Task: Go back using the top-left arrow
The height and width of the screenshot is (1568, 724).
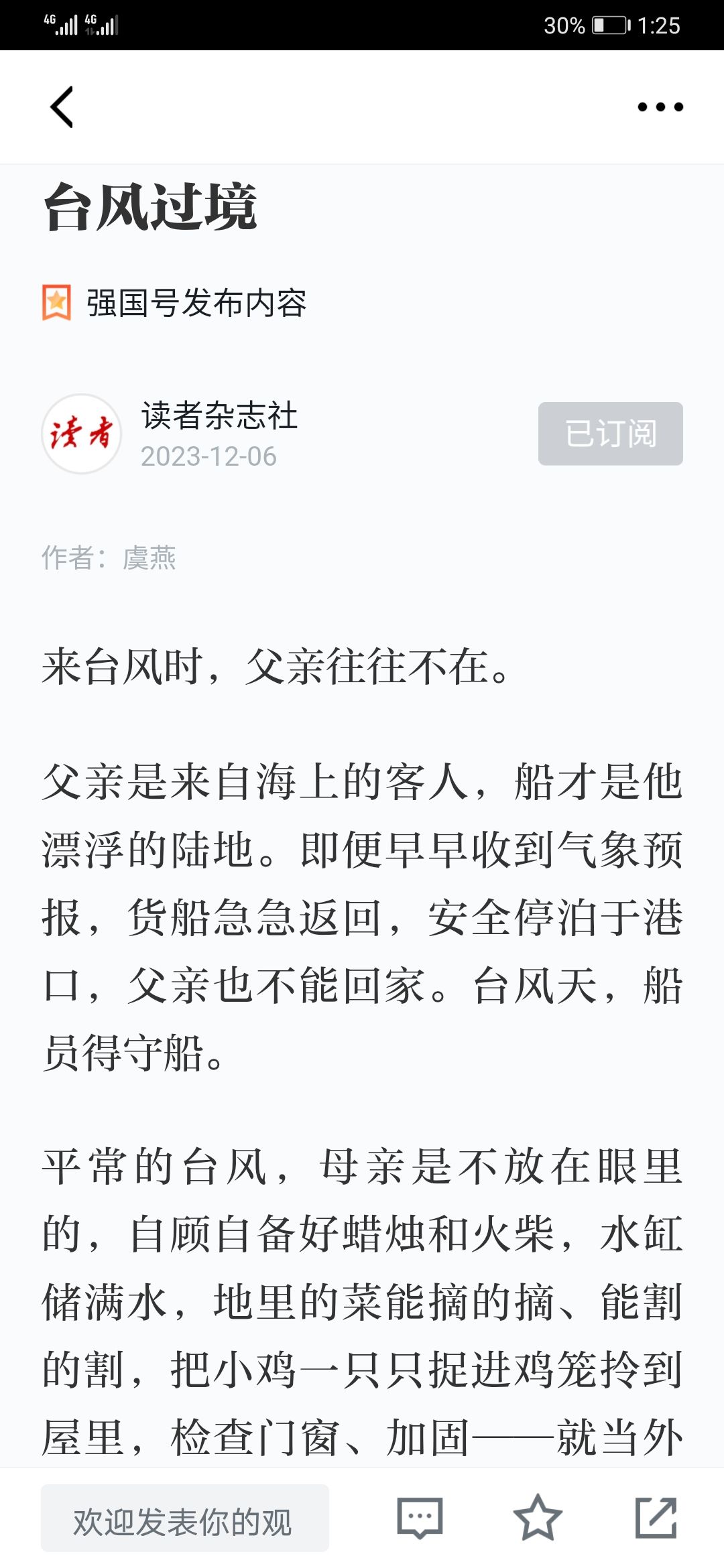Action: click(62, 107)
